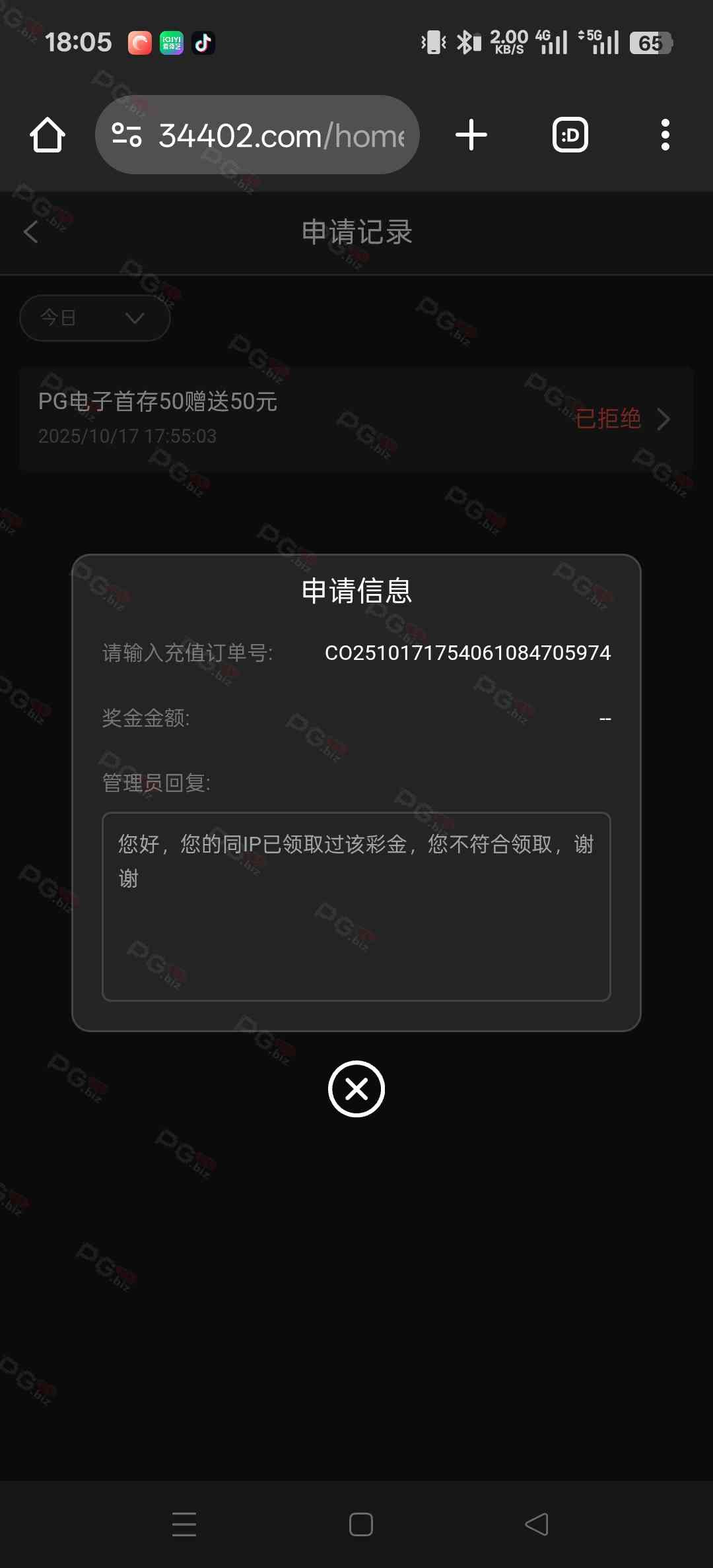
Task: Open a new browser tab
Action: coord(471,135)
